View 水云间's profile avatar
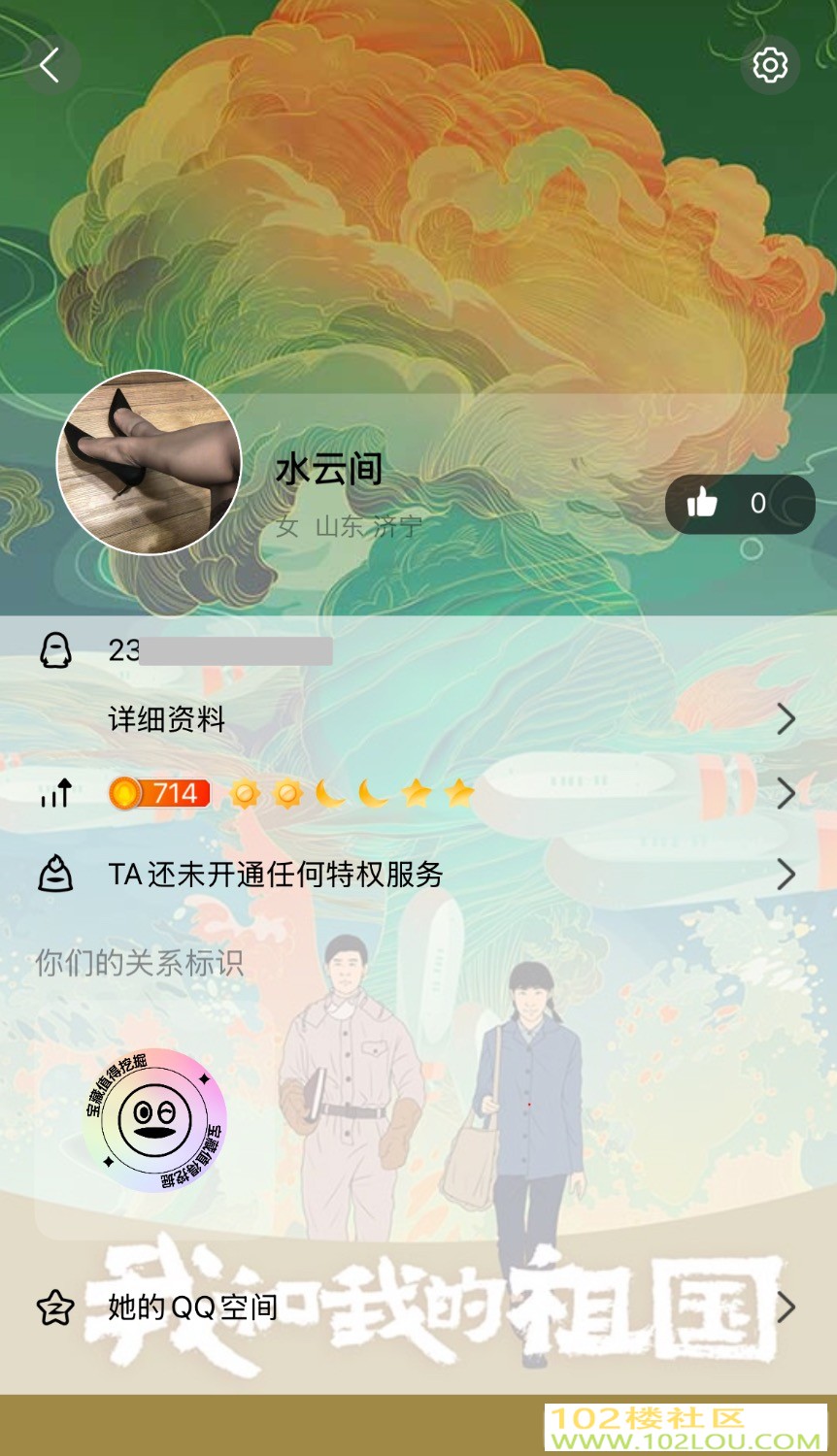The image size is (837, 1456). (150, 463)
